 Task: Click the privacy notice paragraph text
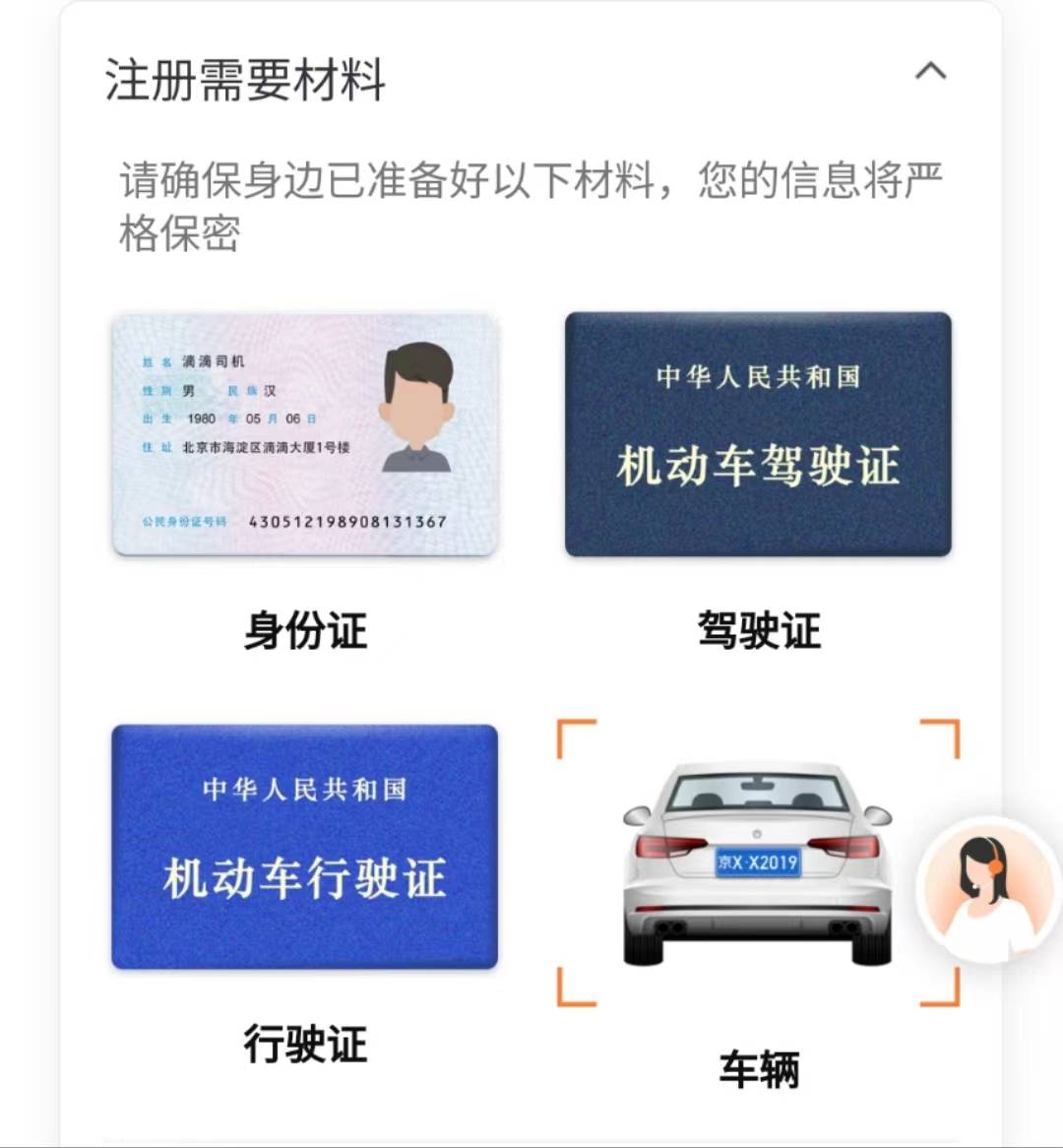(x=531, y=202)
